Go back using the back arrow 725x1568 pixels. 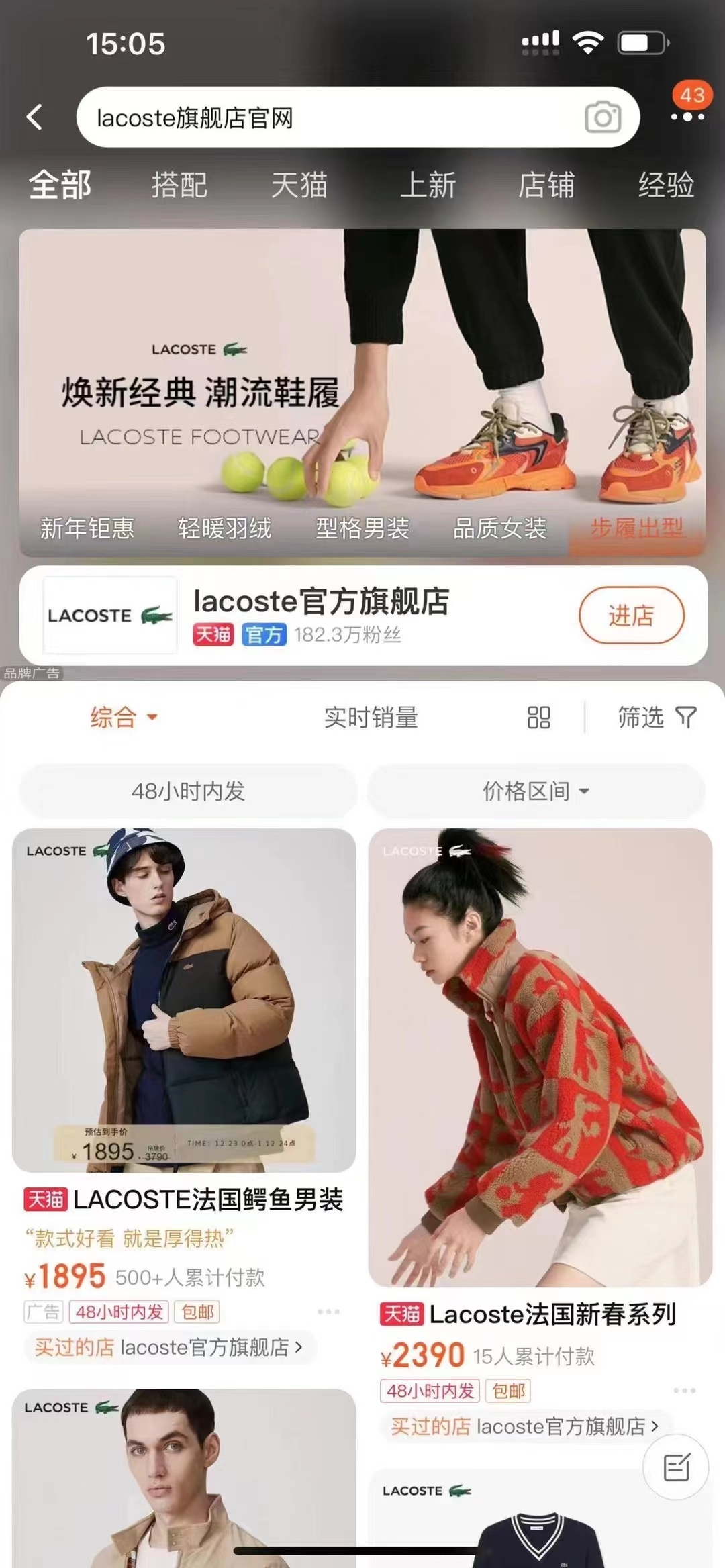[35, 117]
